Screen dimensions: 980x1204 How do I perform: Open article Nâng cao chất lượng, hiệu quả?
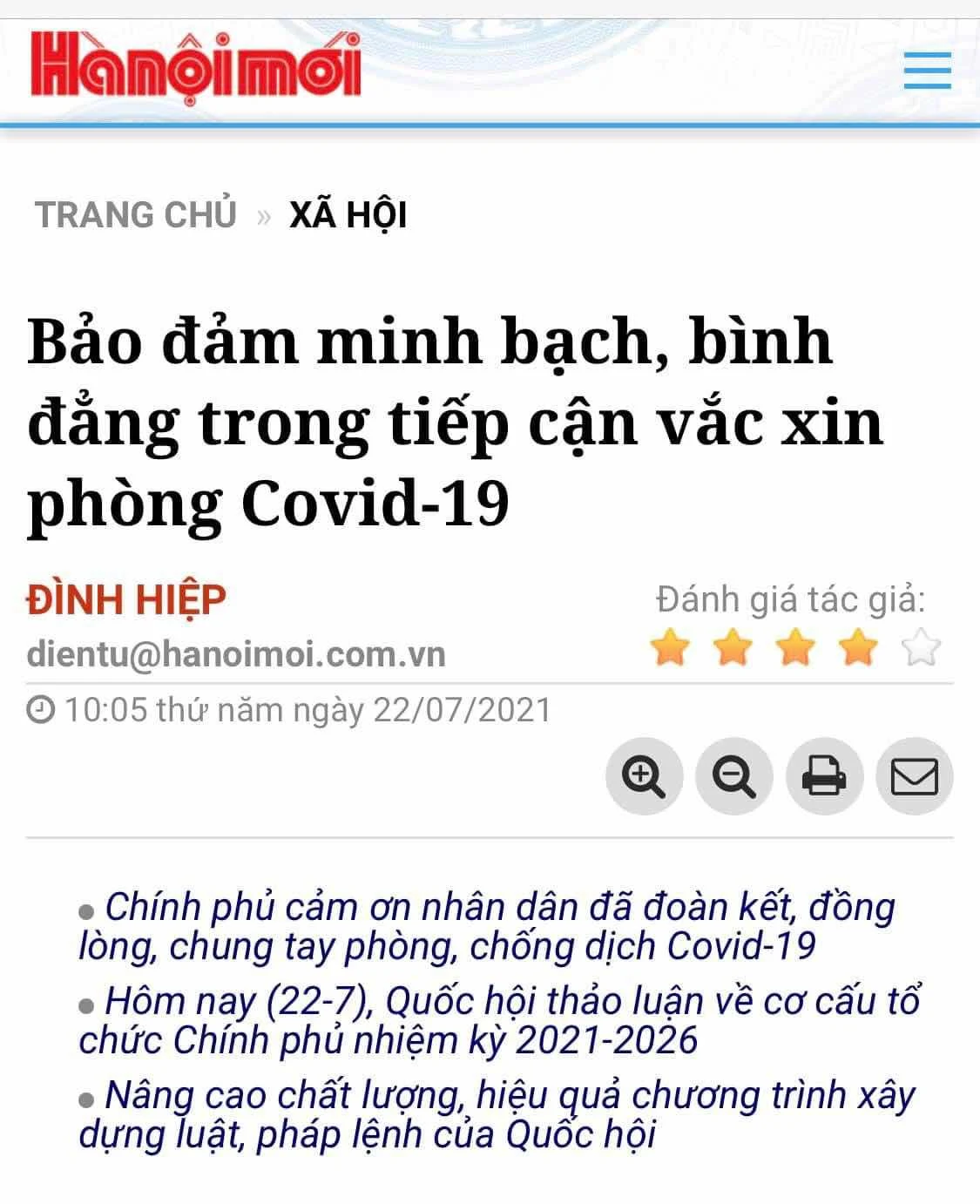point(497,1114)
